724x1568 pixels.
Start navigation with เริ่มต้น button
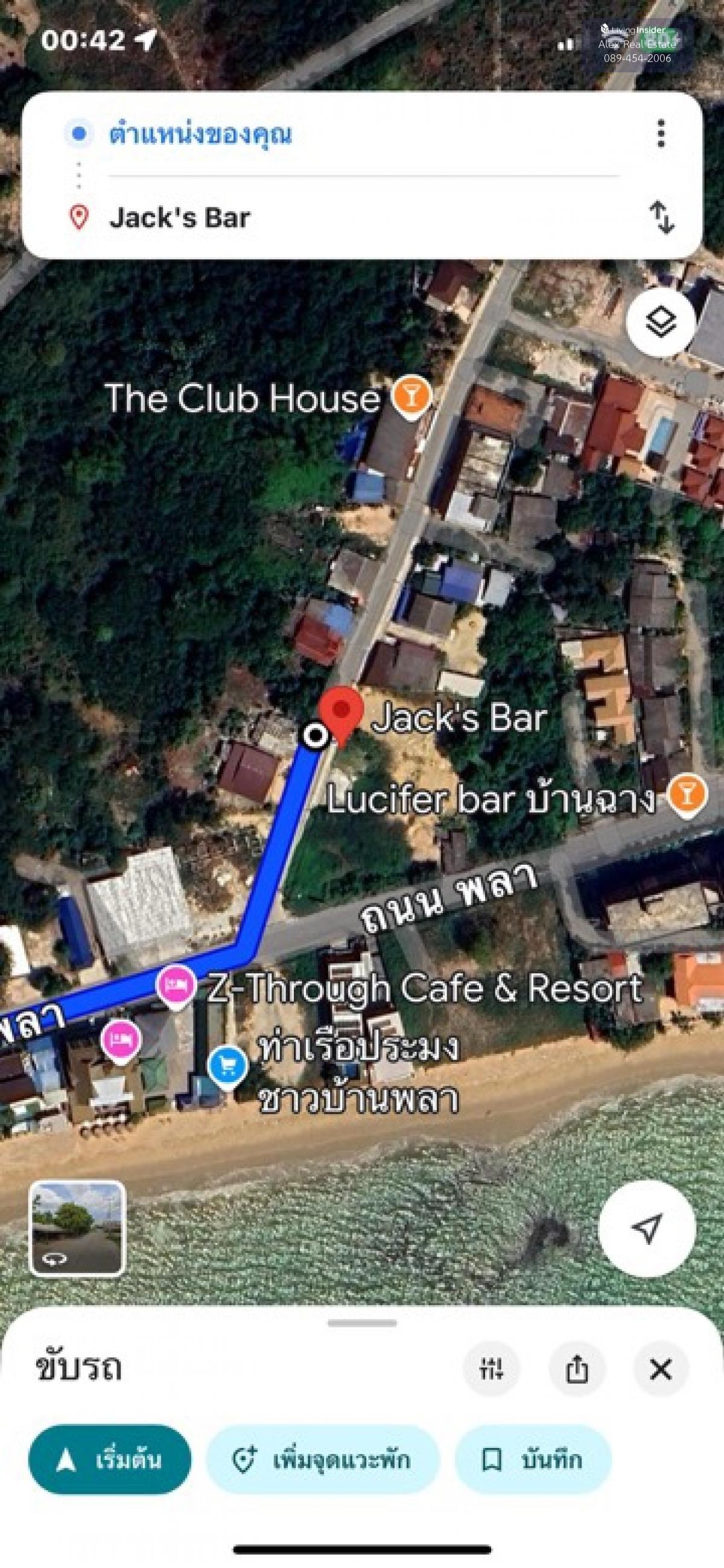pyautogui.click(x=110, y=1459)
